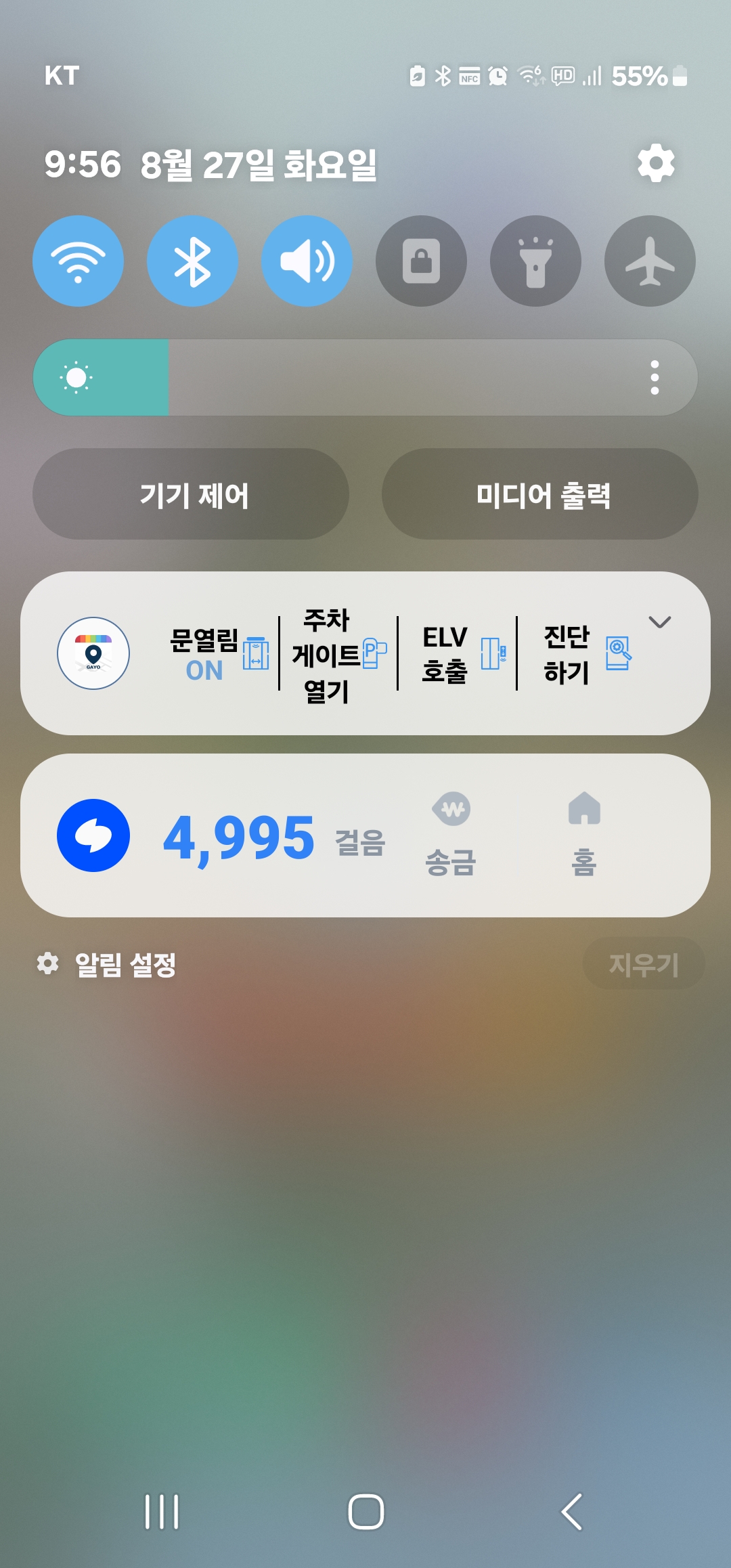Turn on the flashlight
The width and height of the screenshot is (731, 1568).
(535, 261)
